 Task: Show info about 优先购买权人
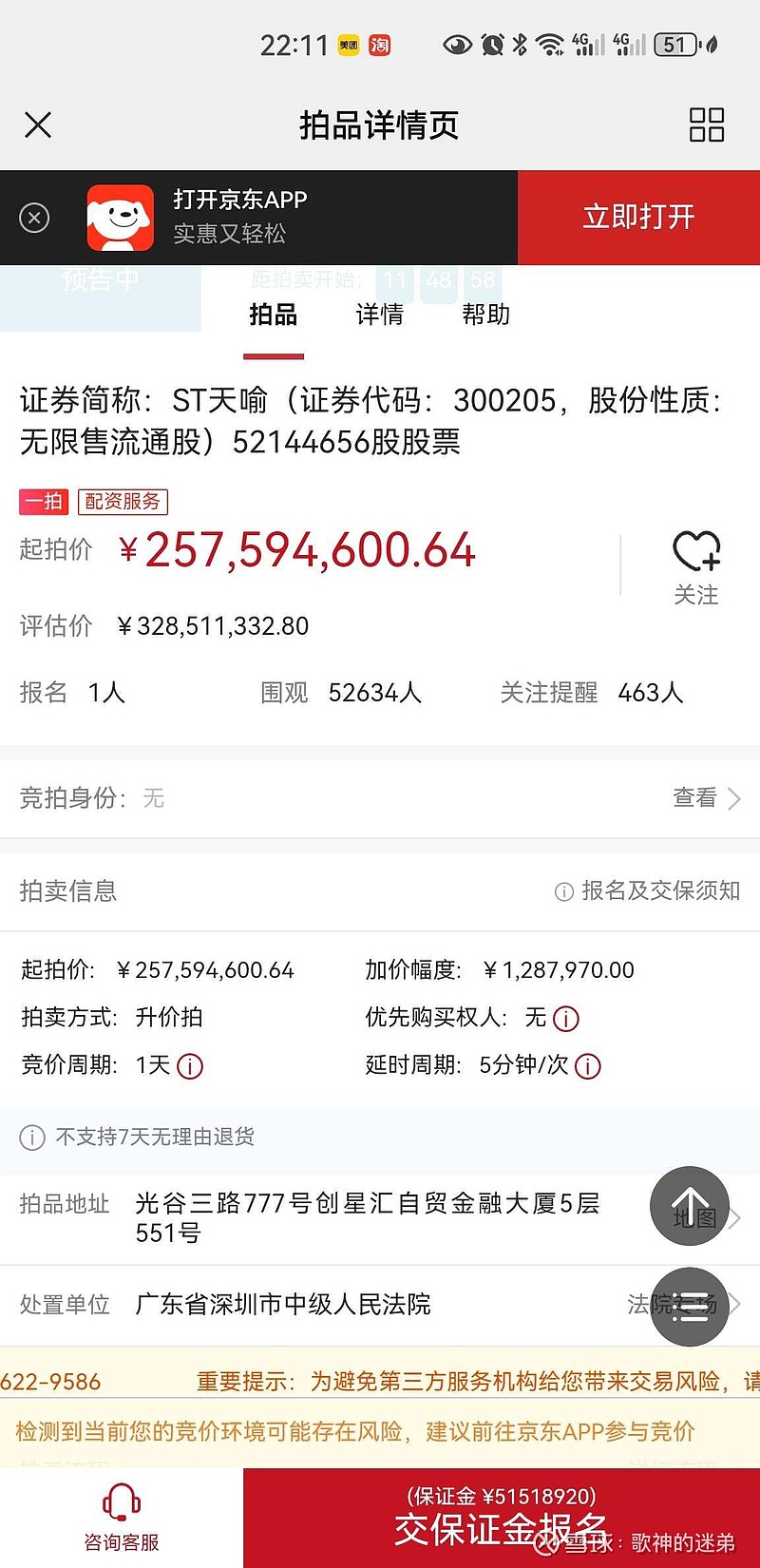coord(566,1019)
